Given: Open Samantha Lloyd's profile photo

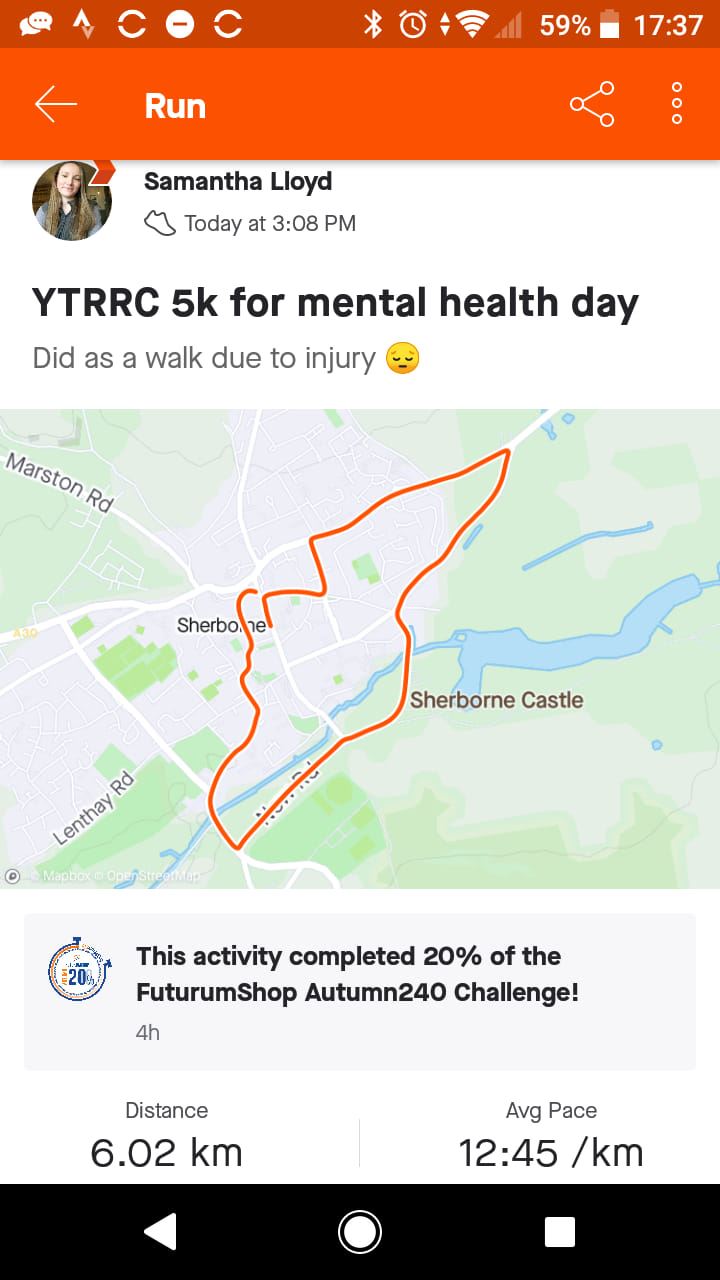Looking at the screenshot, I should pos(72,201).
